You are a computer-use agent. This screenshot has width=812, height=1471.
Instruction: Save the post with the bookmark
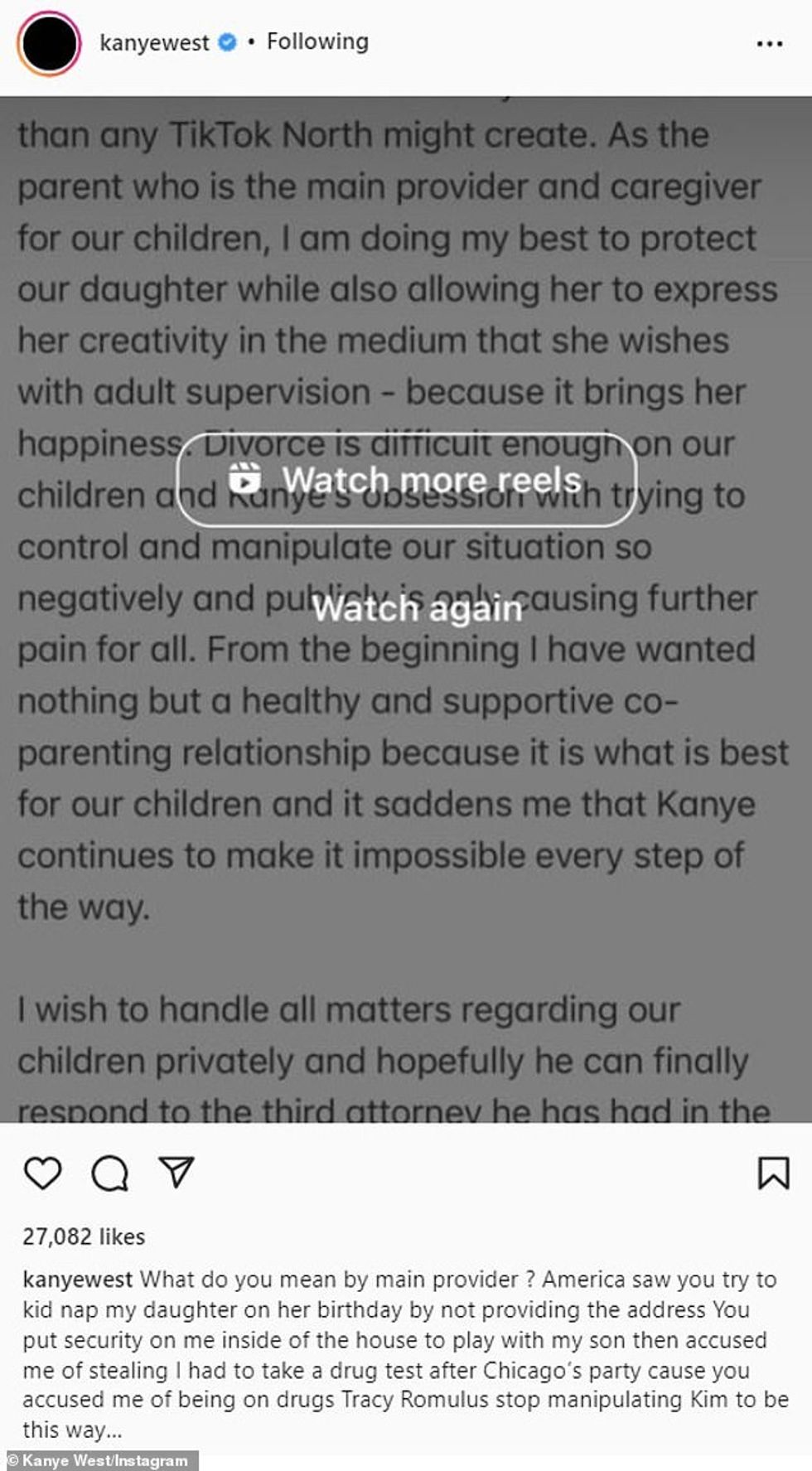click(773, 1173)
